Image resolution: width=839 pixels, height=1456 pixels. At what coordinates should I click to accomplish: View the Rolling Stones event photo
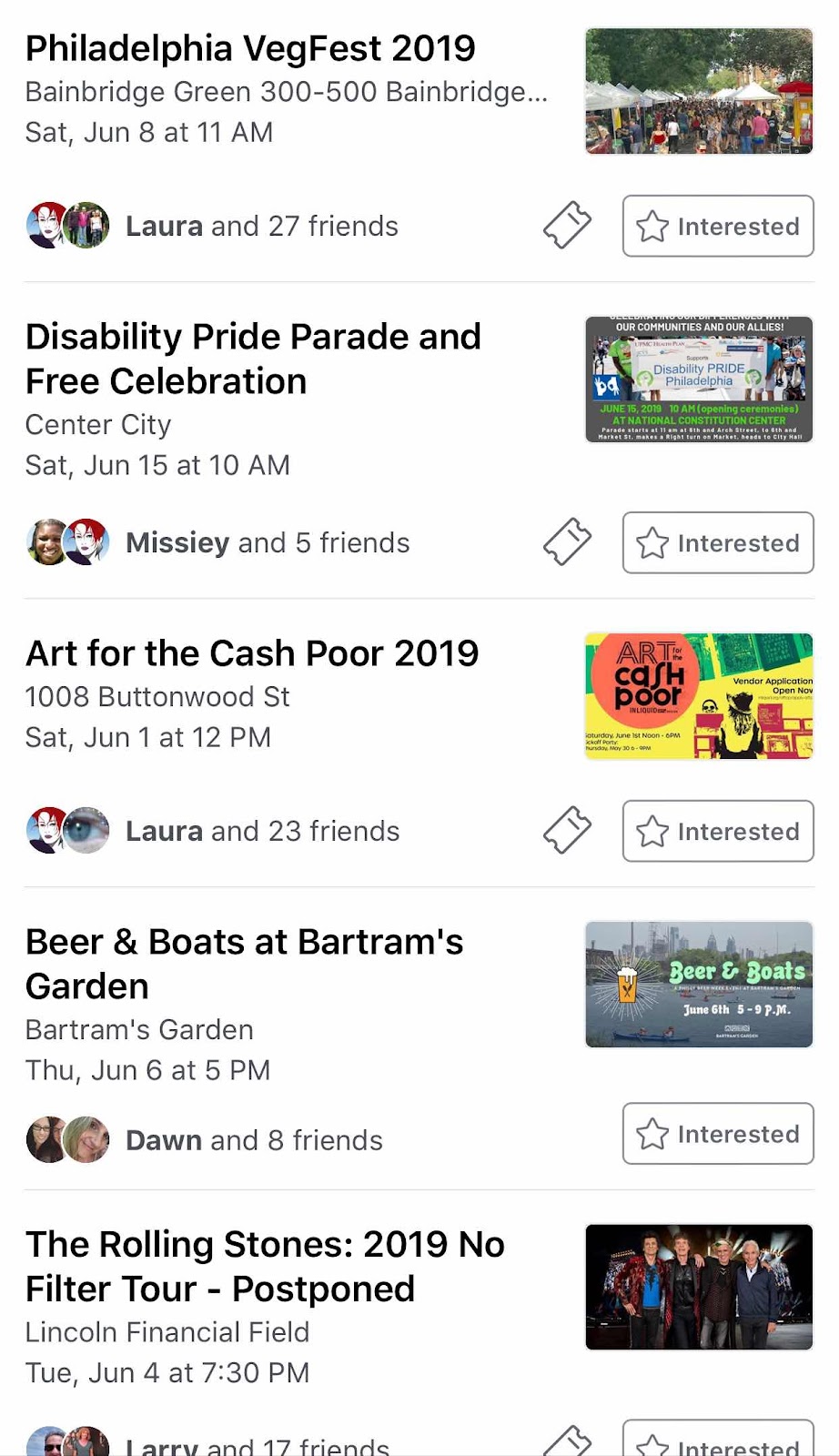[x=699, y=1287]
